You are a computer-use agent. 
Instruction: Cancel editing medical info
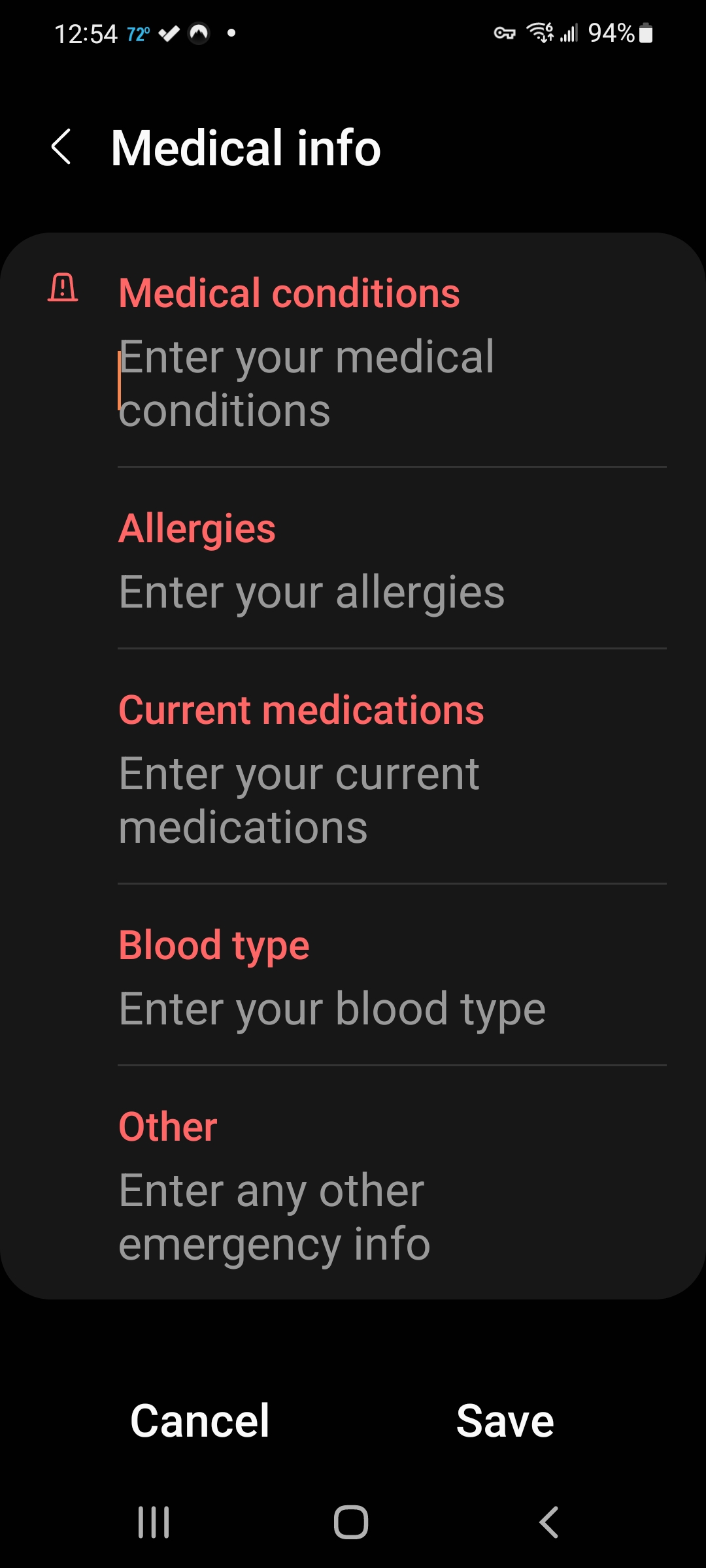[x=199, y=1421]
